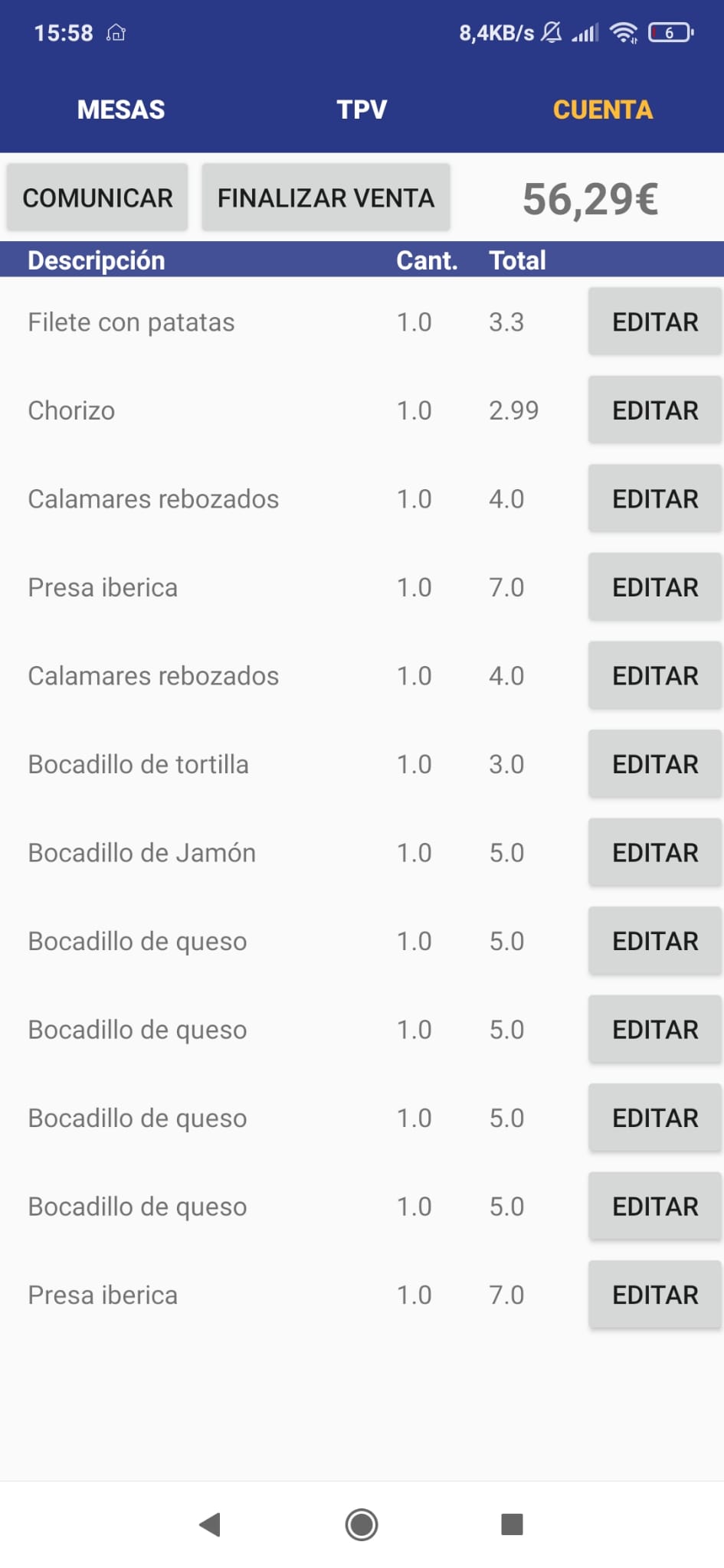Tap the signal strength bars icon
Image resolution: width=724 pixels, height=1568 pixels.
coord(585,32)
